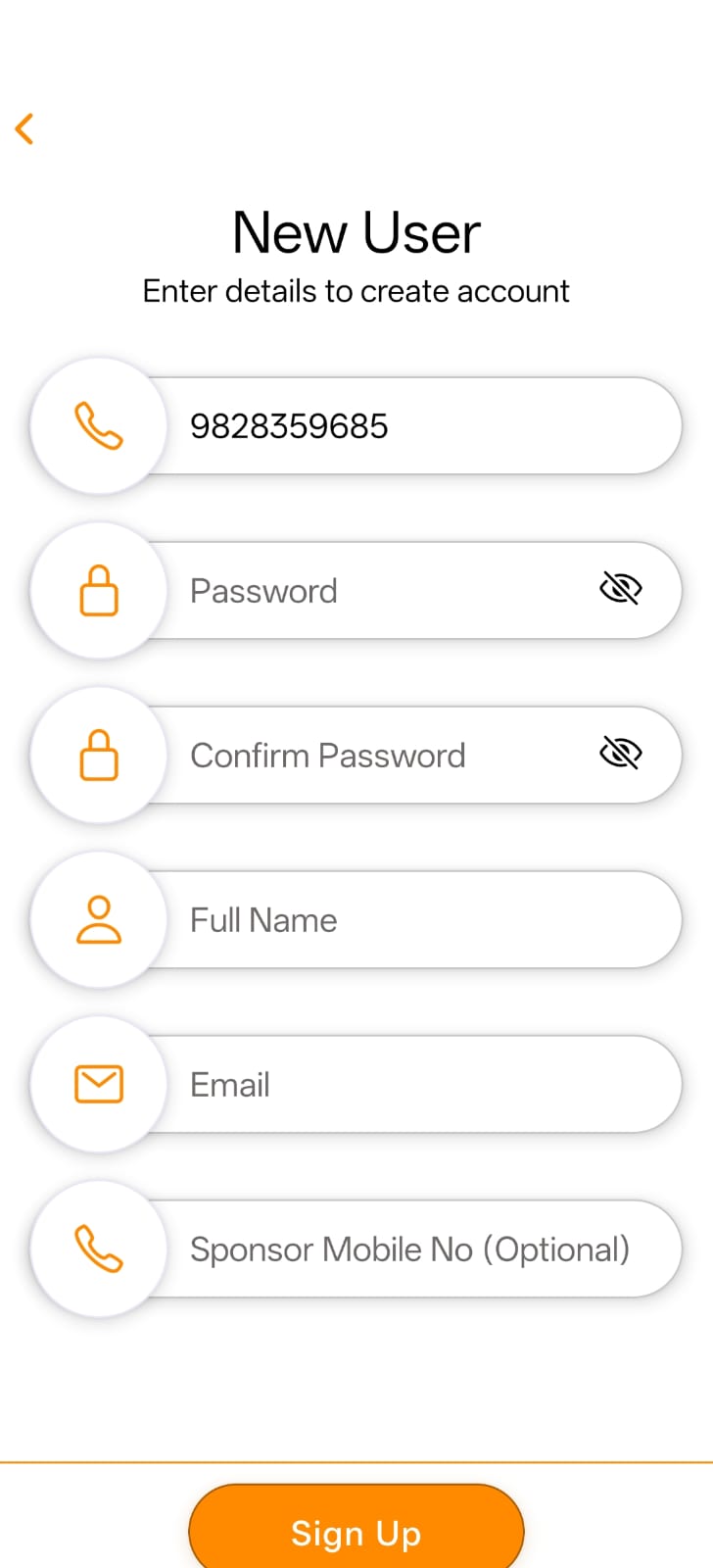Focus the Password field
Image resolution: width=713 pixels, height=1568 pixels.
tap(382, 591)
